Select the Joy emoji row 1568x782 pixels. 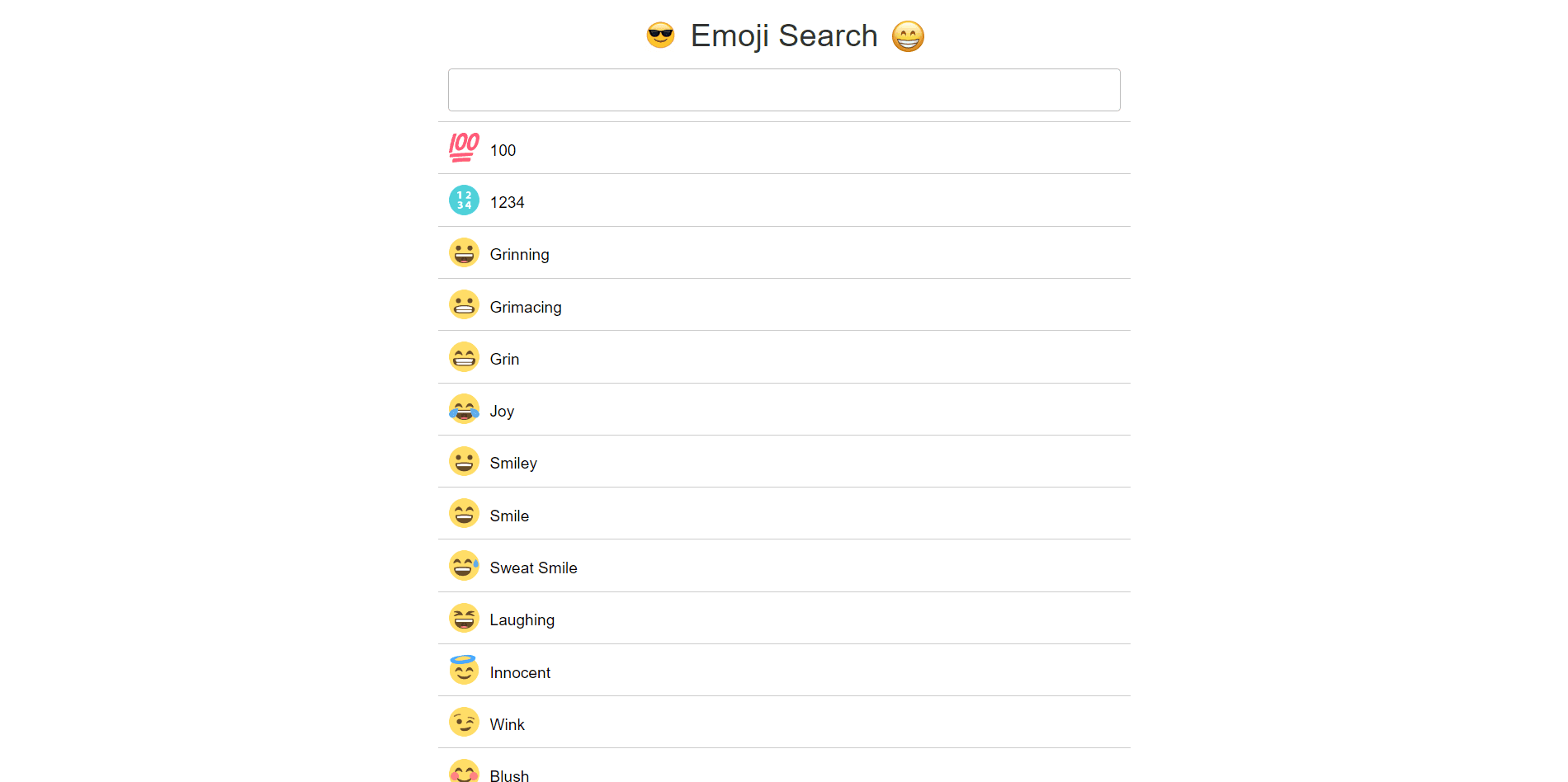783,410
